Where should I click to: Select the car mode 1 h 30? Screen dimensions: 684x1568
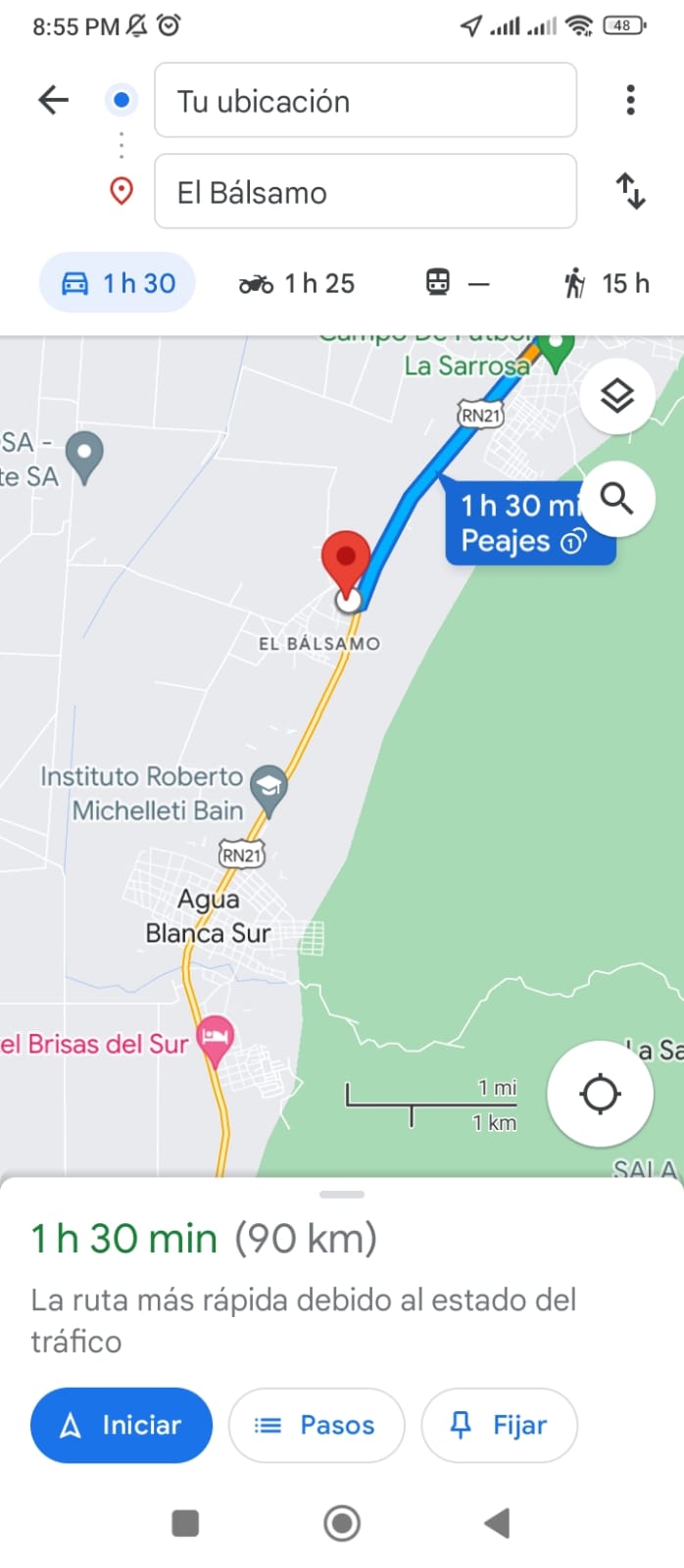118,283
